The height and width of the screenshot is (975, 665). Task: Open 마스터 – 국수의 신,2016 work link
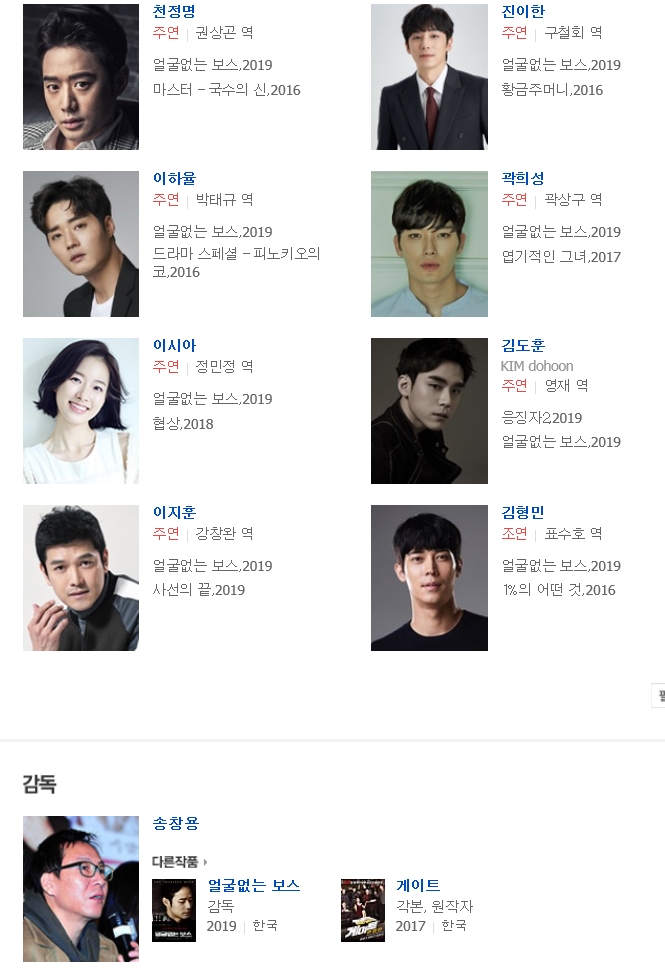[227, 90]
